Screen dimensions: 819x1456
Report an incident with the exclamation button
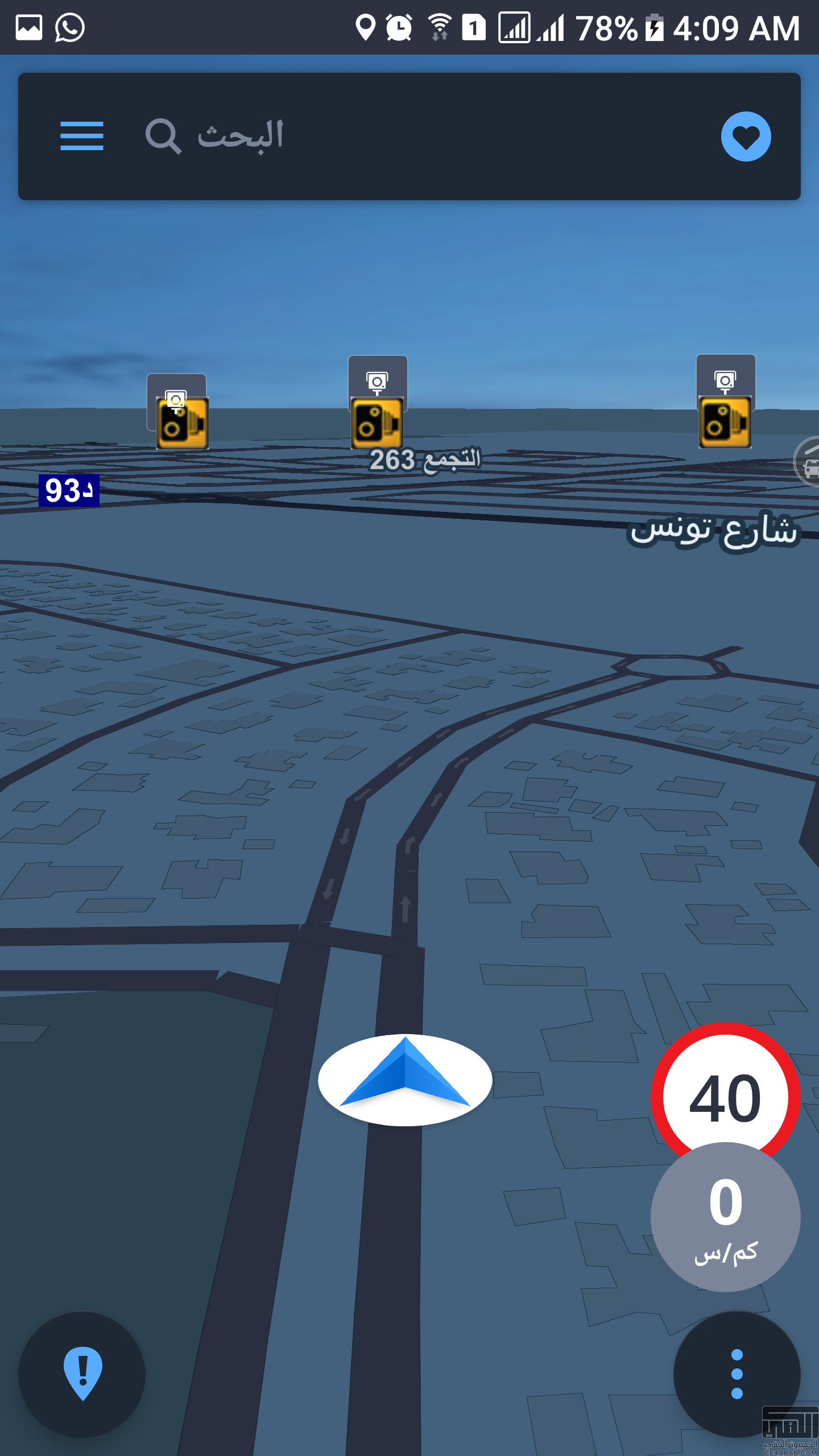[82, 1374]
